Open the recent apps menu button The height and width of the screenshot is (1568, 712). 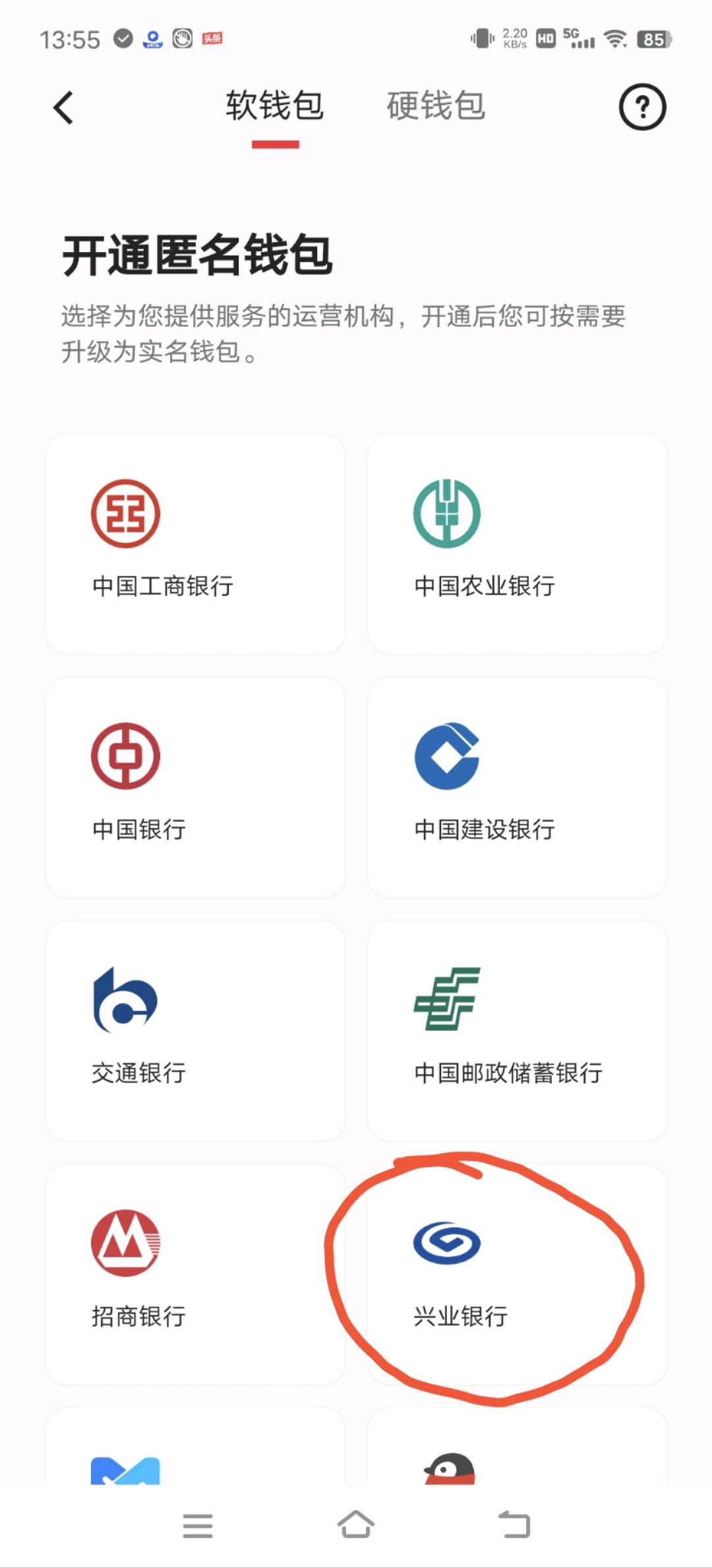click(x=198, y=1525)
